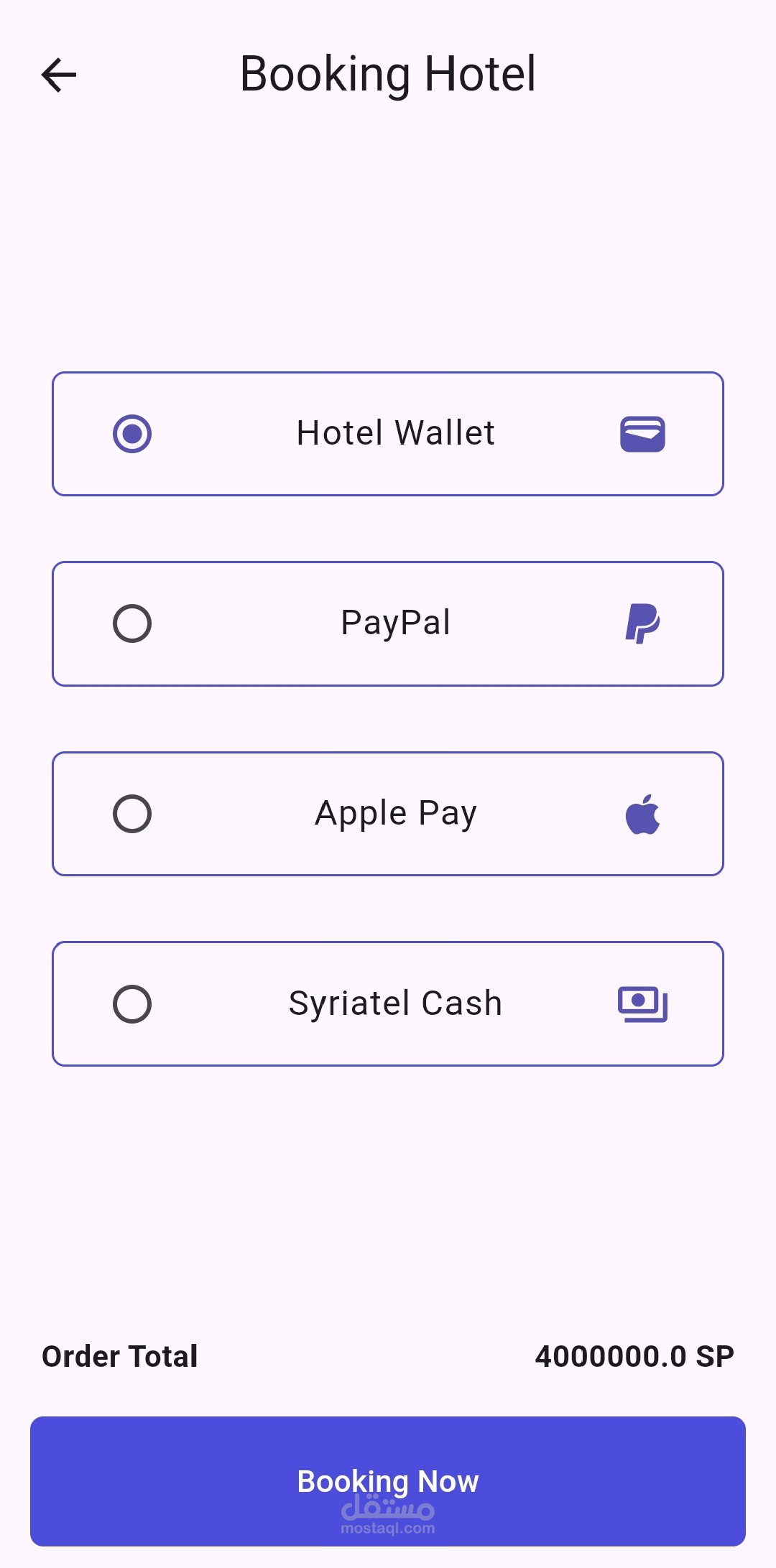Select Syriatel Cash payment option
Screen dimensions: 776x1568
132,1003
